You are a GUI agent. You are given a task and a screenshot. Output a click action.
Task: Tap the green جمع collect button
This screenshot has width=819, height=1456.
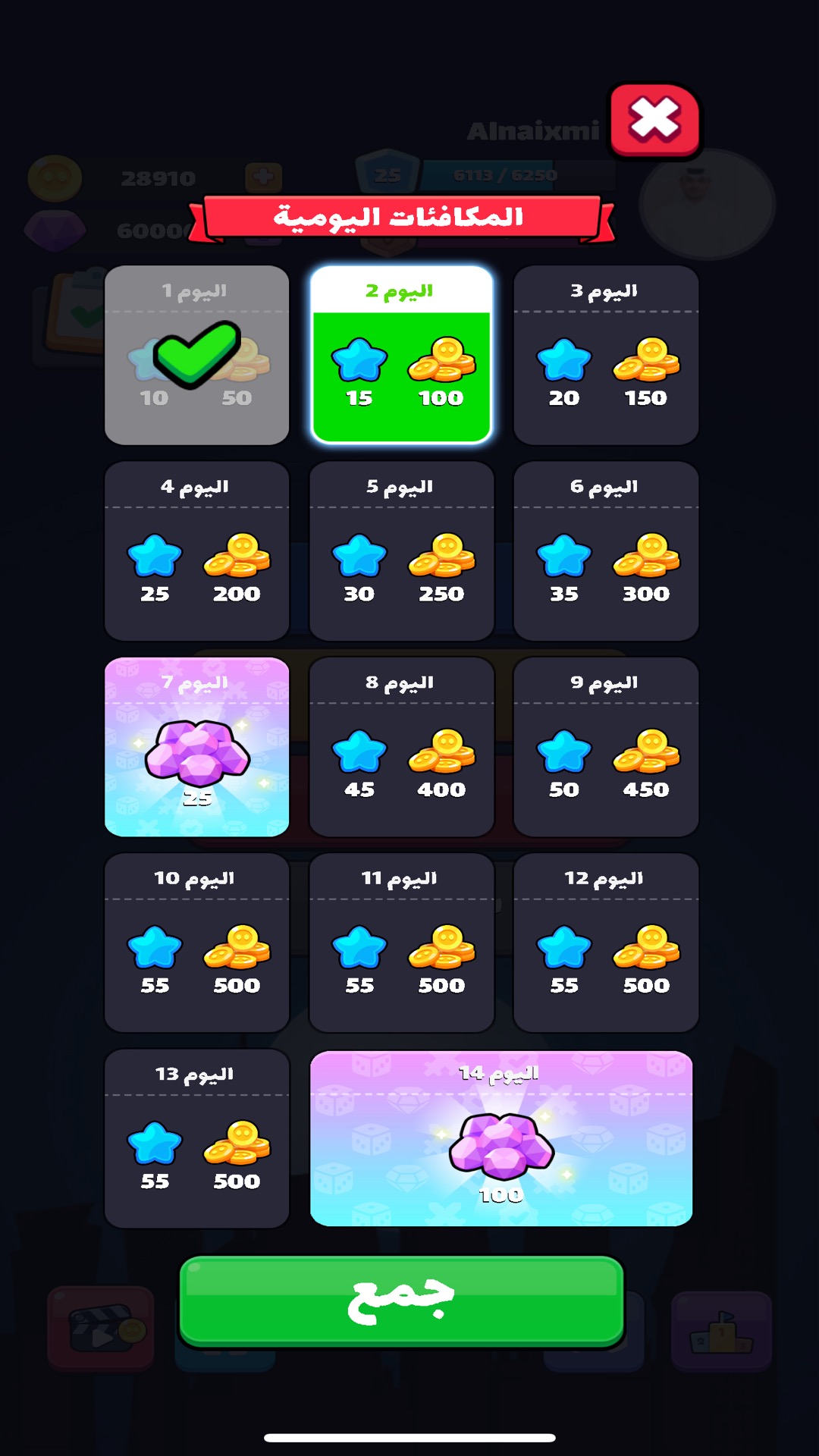(402, 1300)
